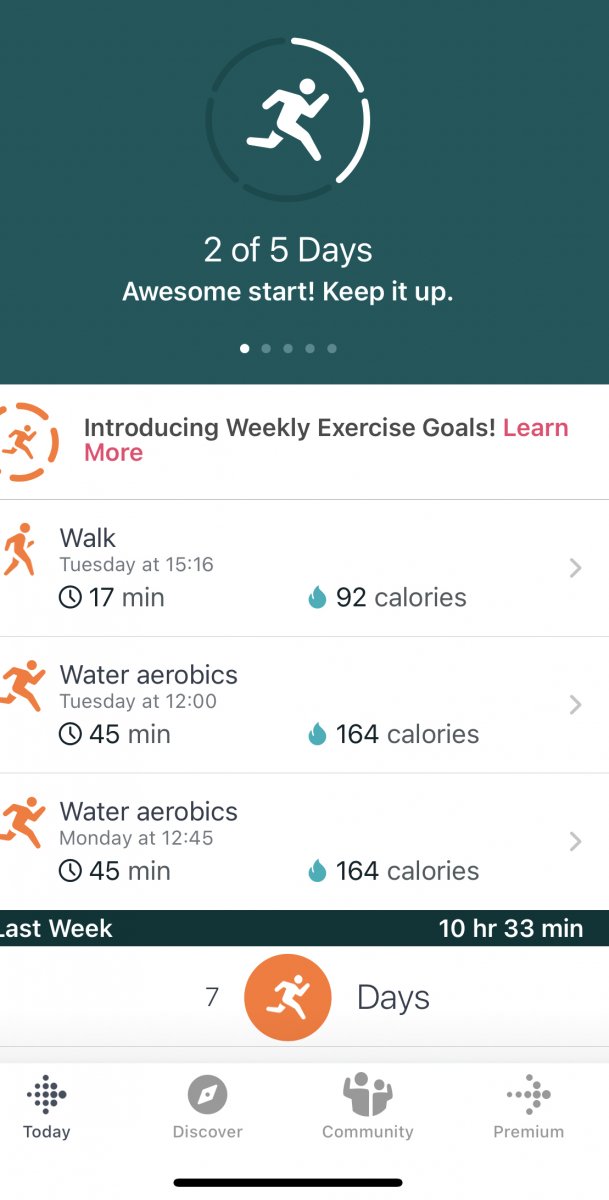The height and width of the screenshot is (1200, 609).
Task: Go to the Community tab
Action: tap(367, 1108)
